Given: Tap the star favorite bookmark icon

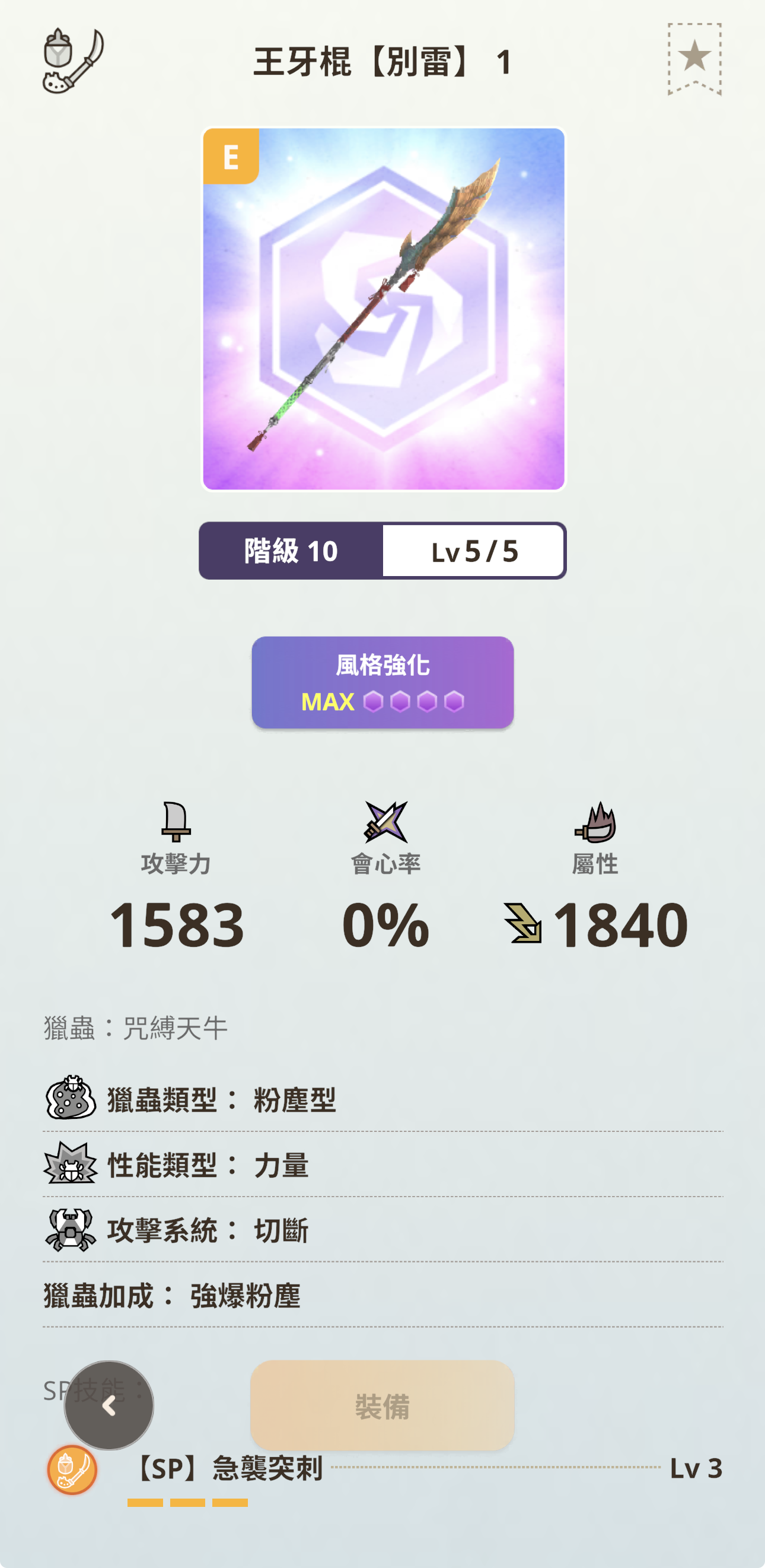Looking at the screenshot, I should tap(694, 59).
